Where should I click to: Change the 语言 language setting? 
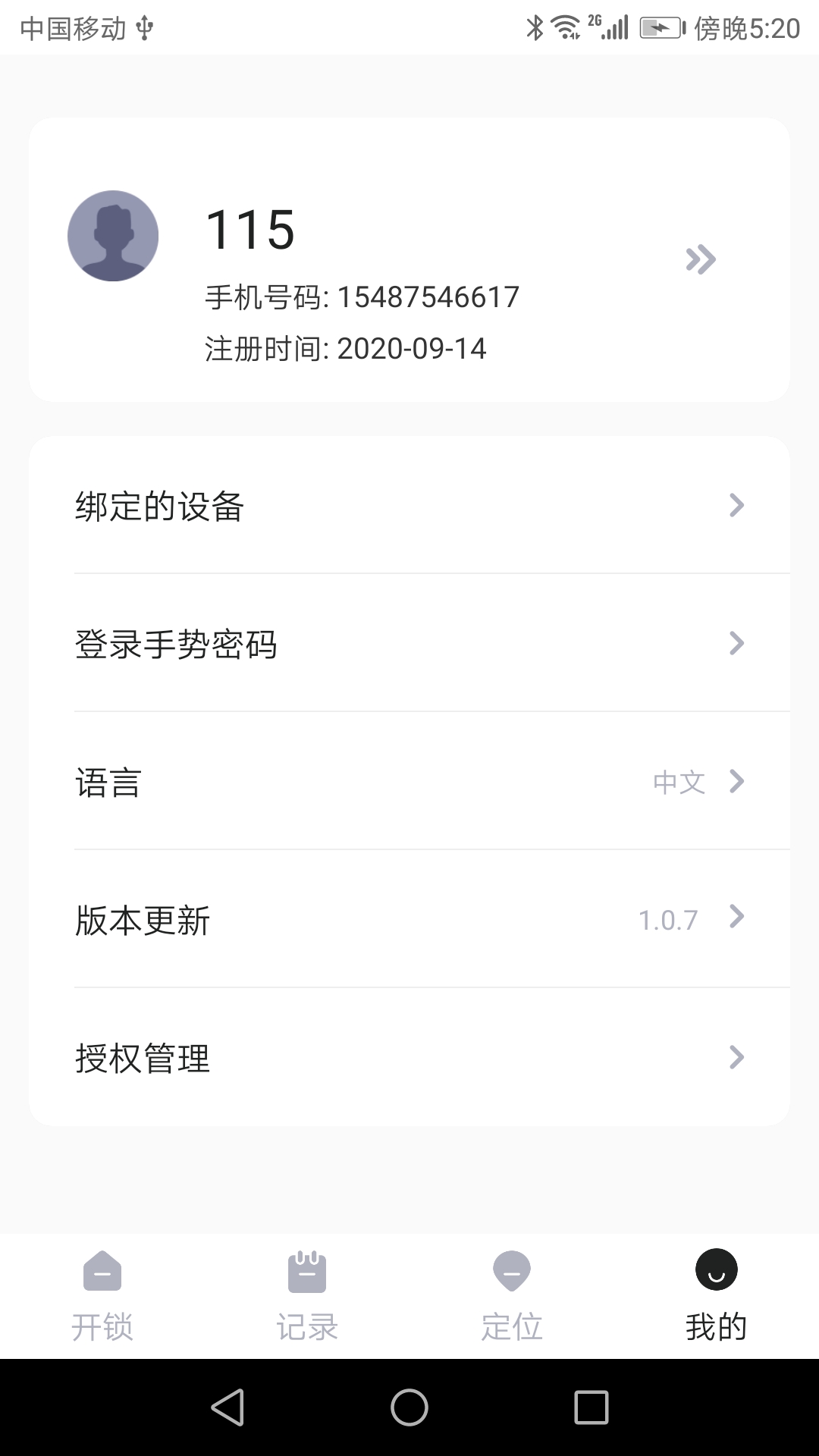click(409, 782)
